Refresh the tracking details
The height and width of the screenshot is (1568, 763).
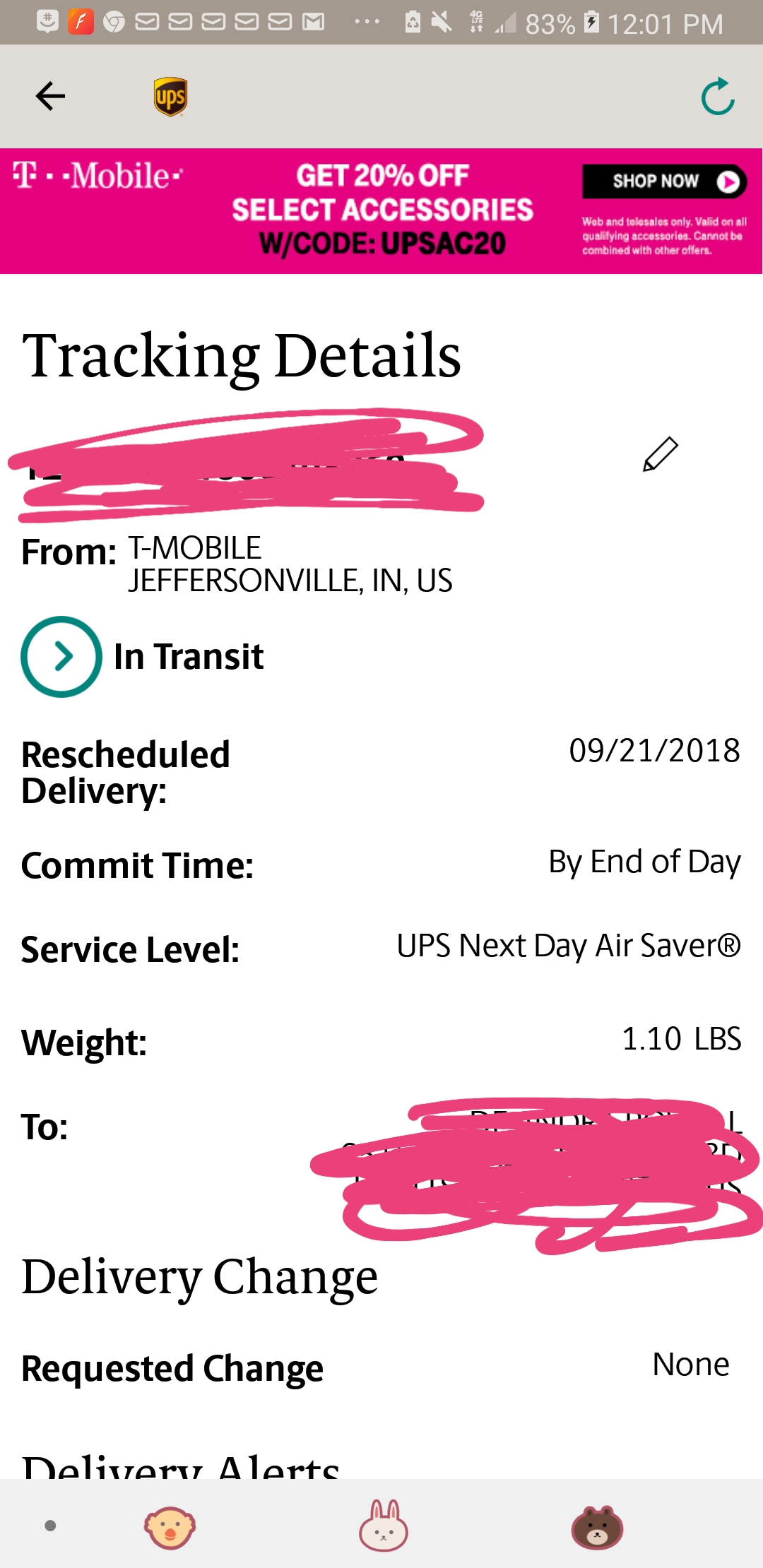(718, 96)
